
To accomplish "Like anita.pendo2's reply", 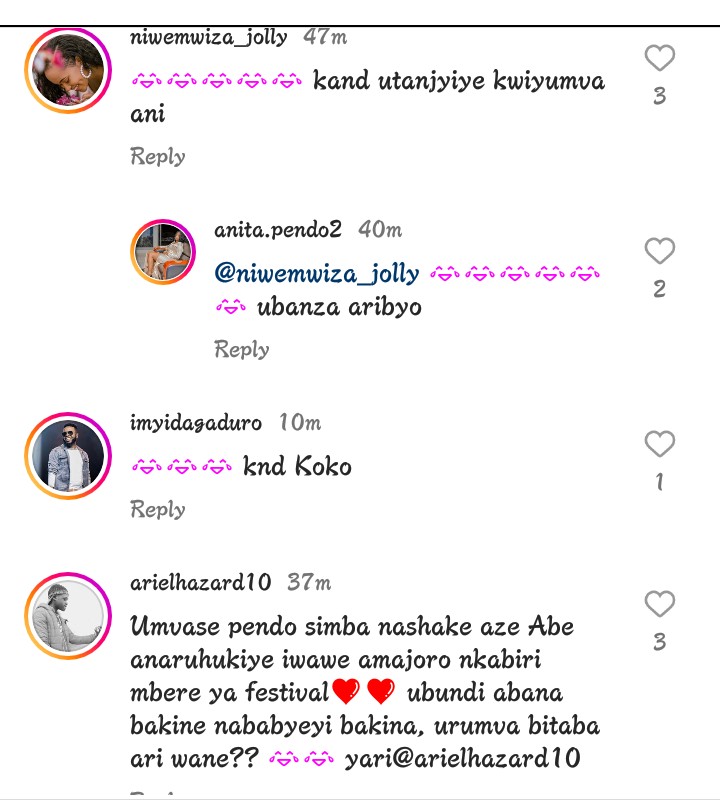I will (659, 251).
